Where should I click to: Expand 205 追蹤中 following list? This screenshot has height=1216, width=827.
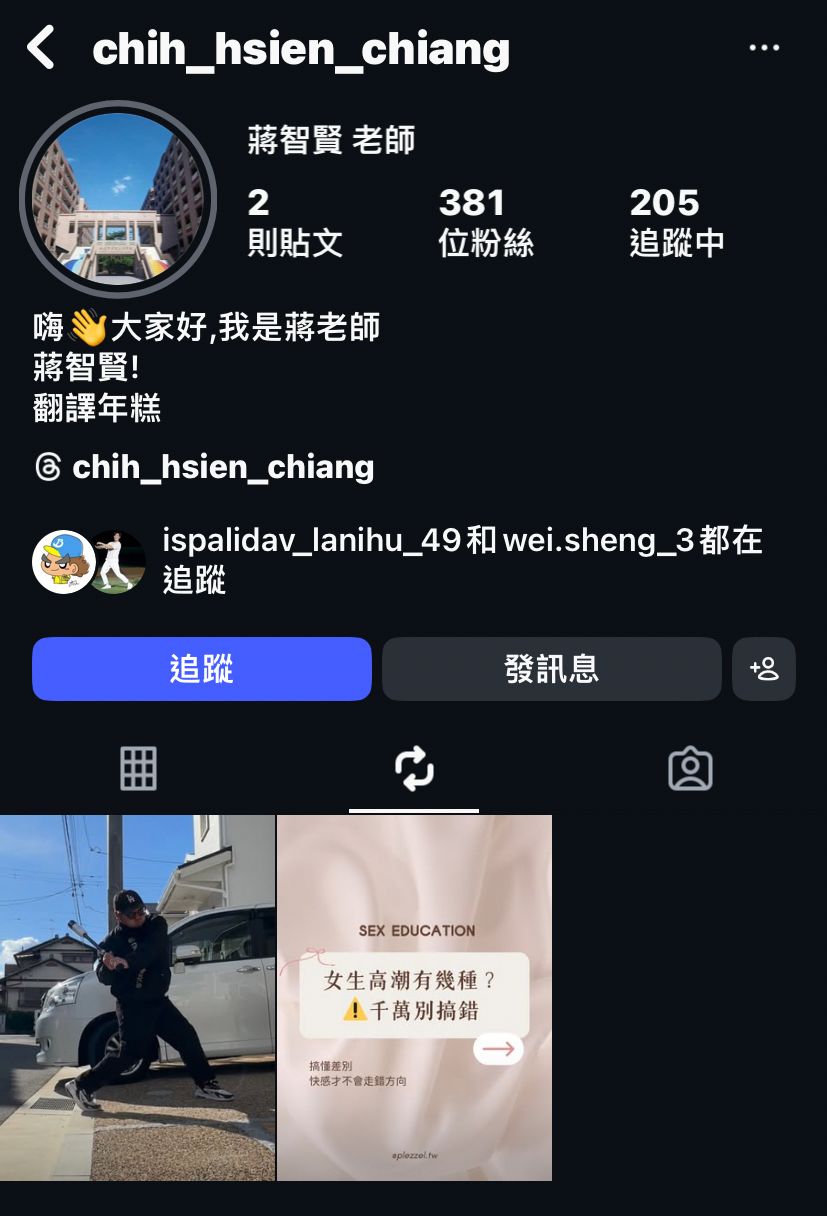tap(676, 221)
